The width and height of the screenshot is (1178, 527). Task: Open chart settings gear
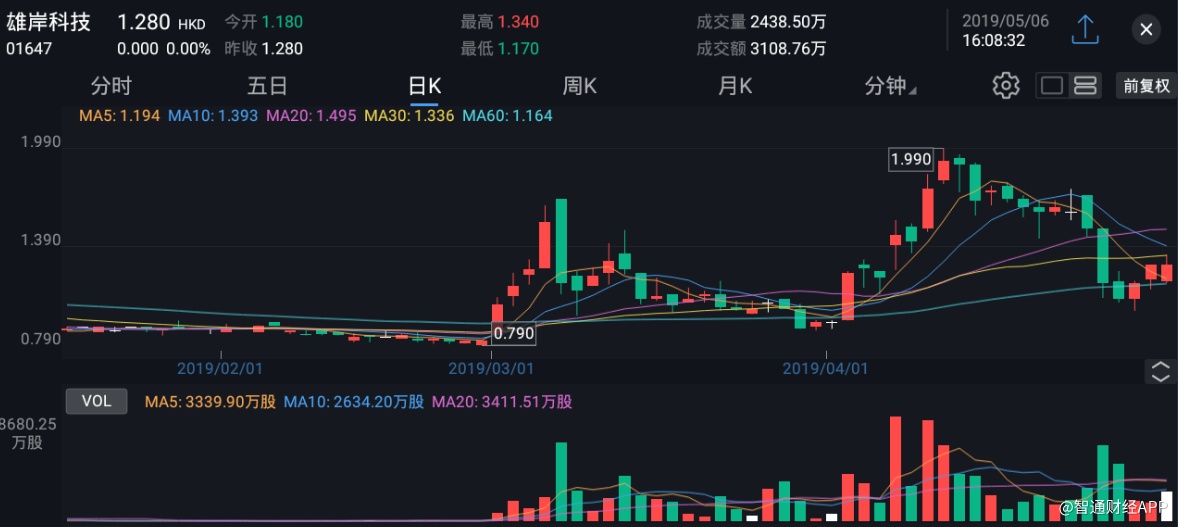pos(1005,86)
